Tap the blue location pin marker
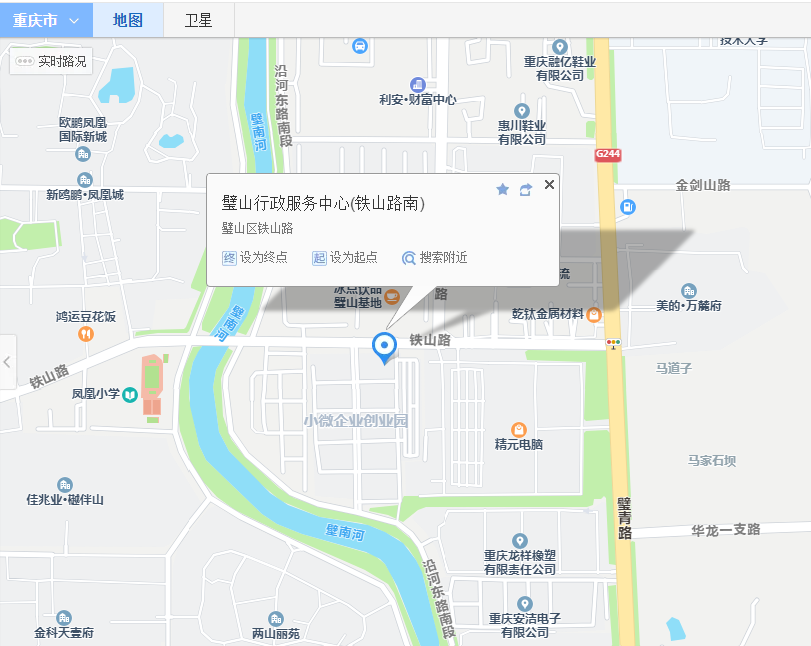 coord(383,346)
